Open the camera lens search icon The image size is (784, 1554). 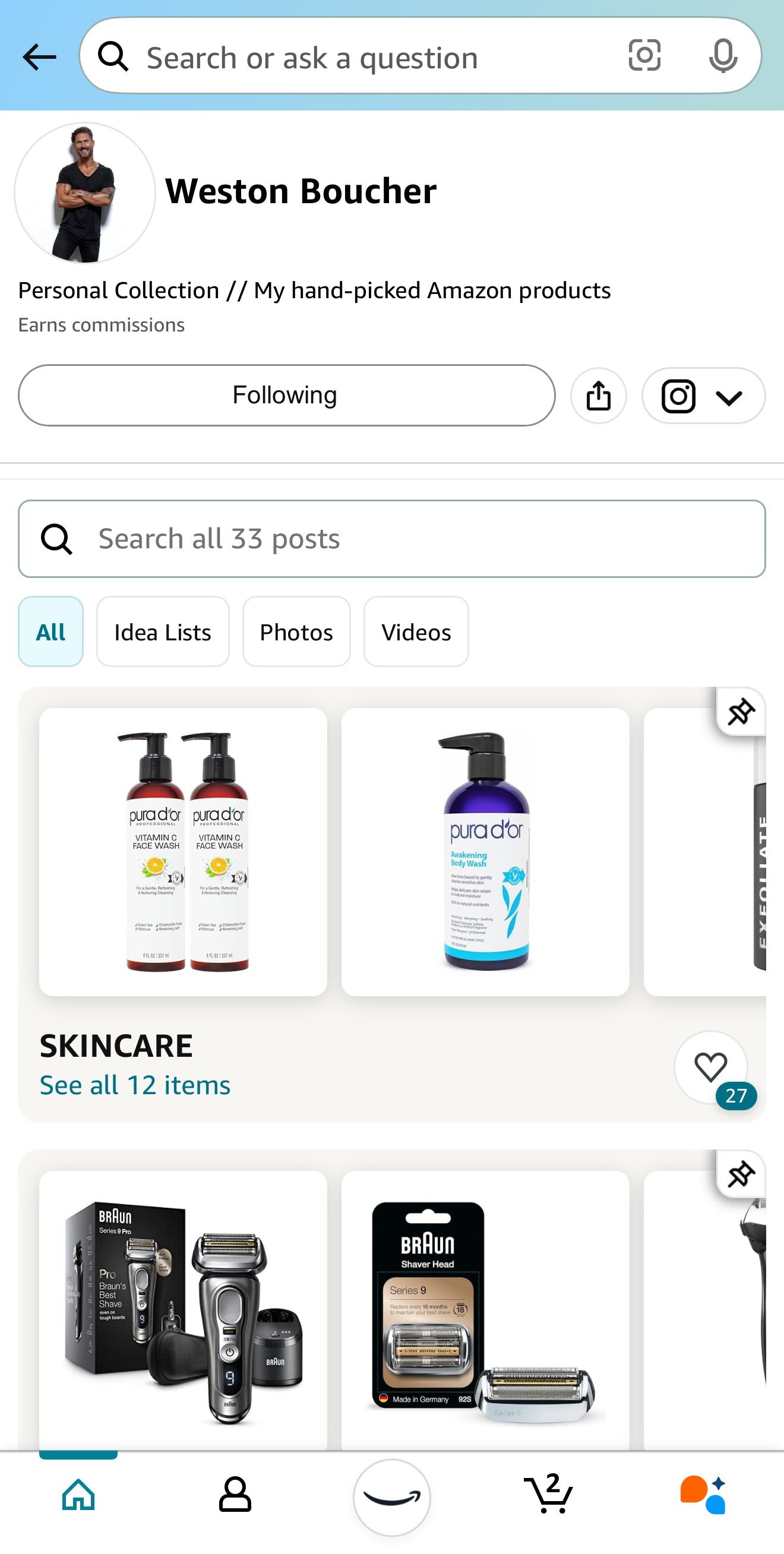(644, 55)
